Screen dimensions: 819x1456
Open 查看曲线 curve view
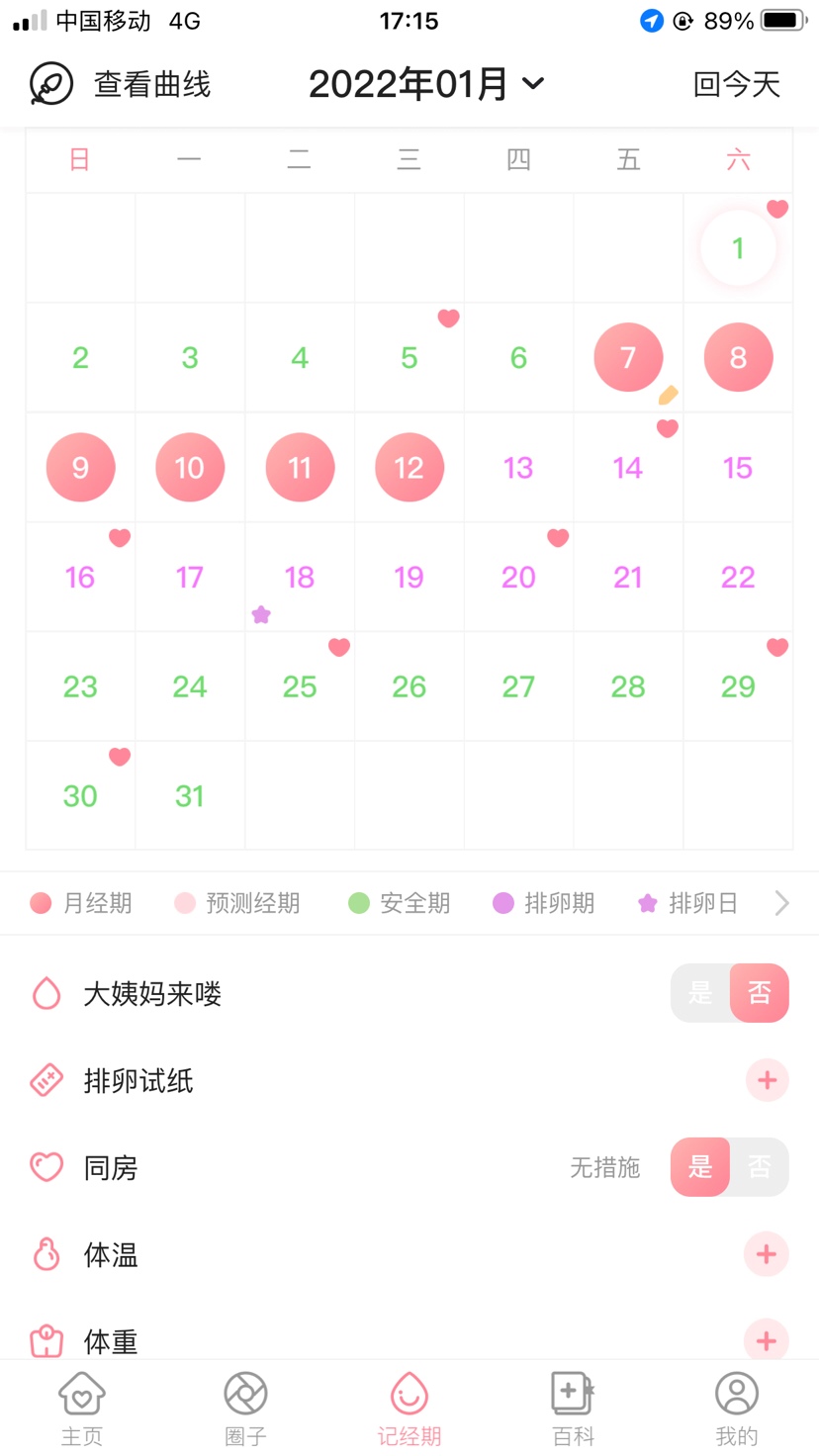point(121,84)
